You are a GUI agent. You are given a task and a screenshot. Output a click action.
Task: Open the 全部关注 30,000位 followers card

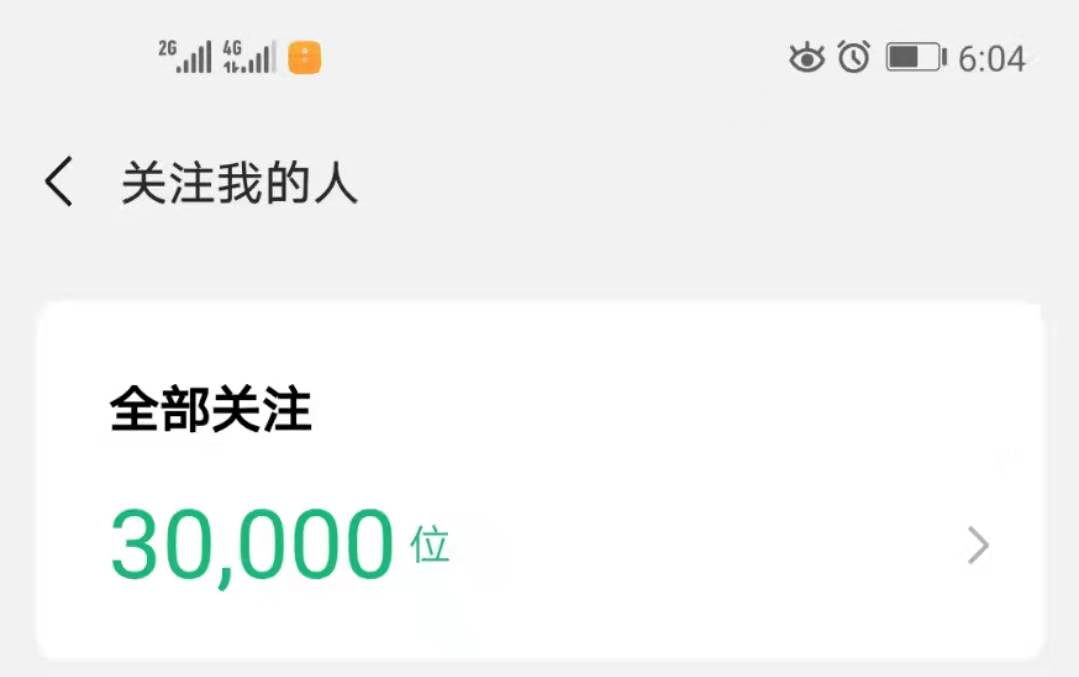(x=540, y=480)
